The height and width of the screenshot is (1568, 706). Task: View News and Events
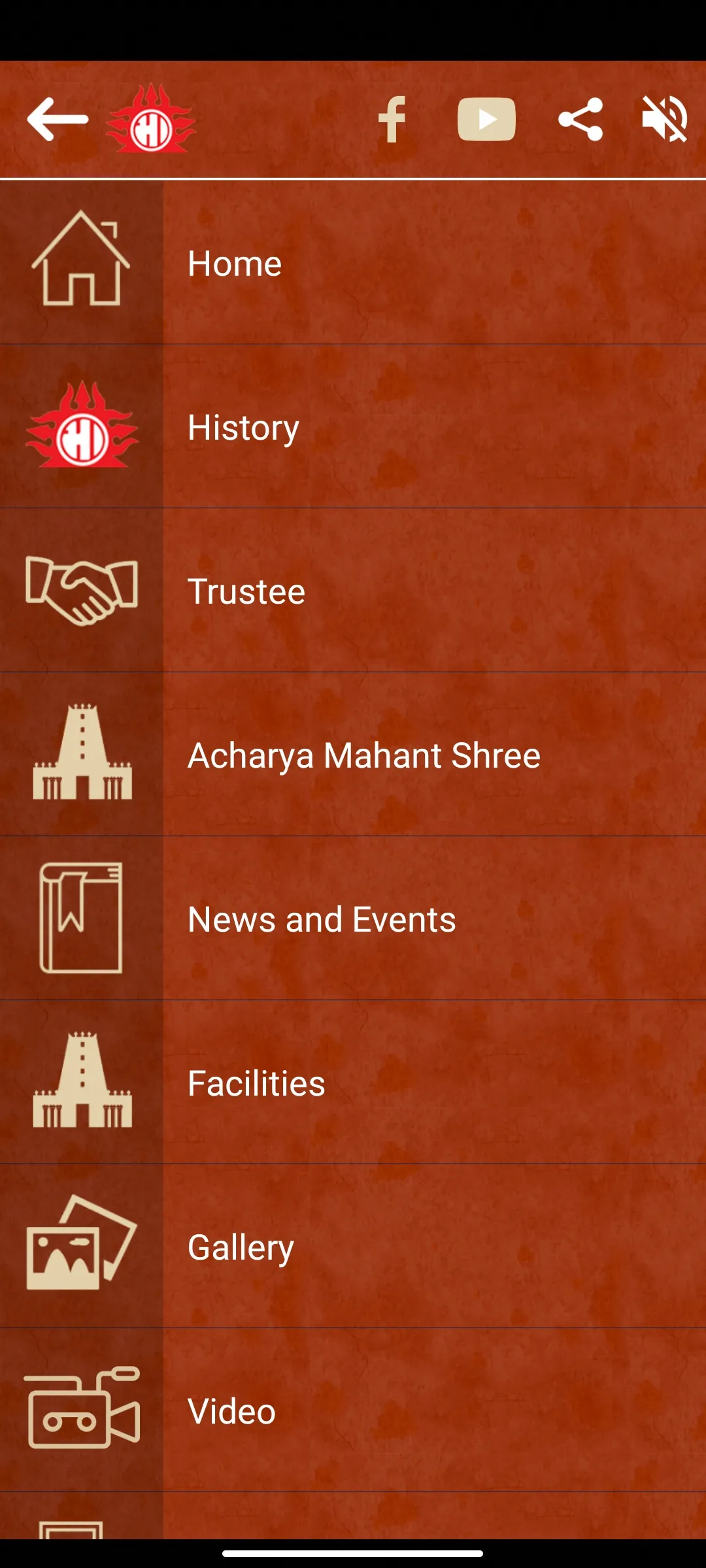tap(353, 919)
